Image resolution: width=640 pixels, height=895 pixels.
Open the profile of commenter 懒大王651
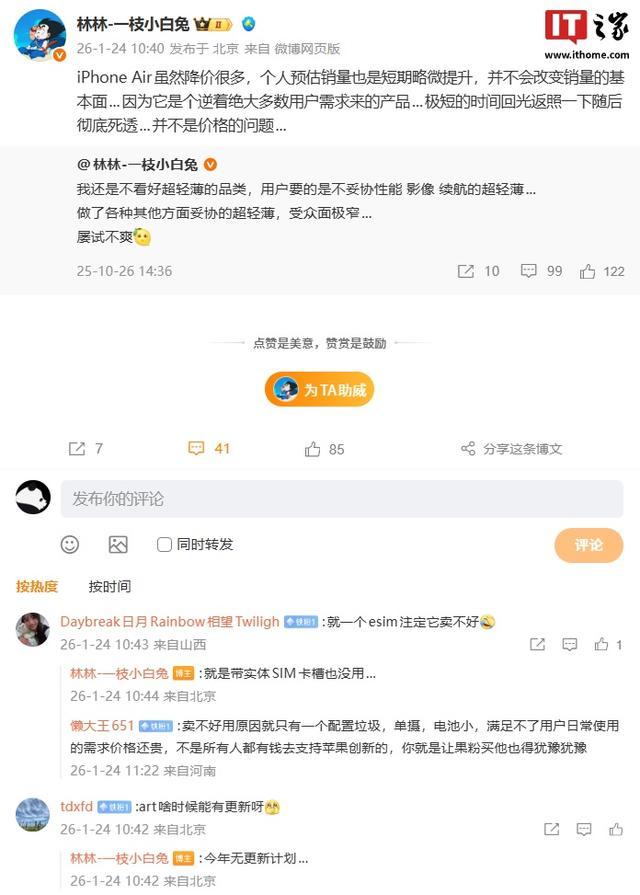click(x=102, y=725)
